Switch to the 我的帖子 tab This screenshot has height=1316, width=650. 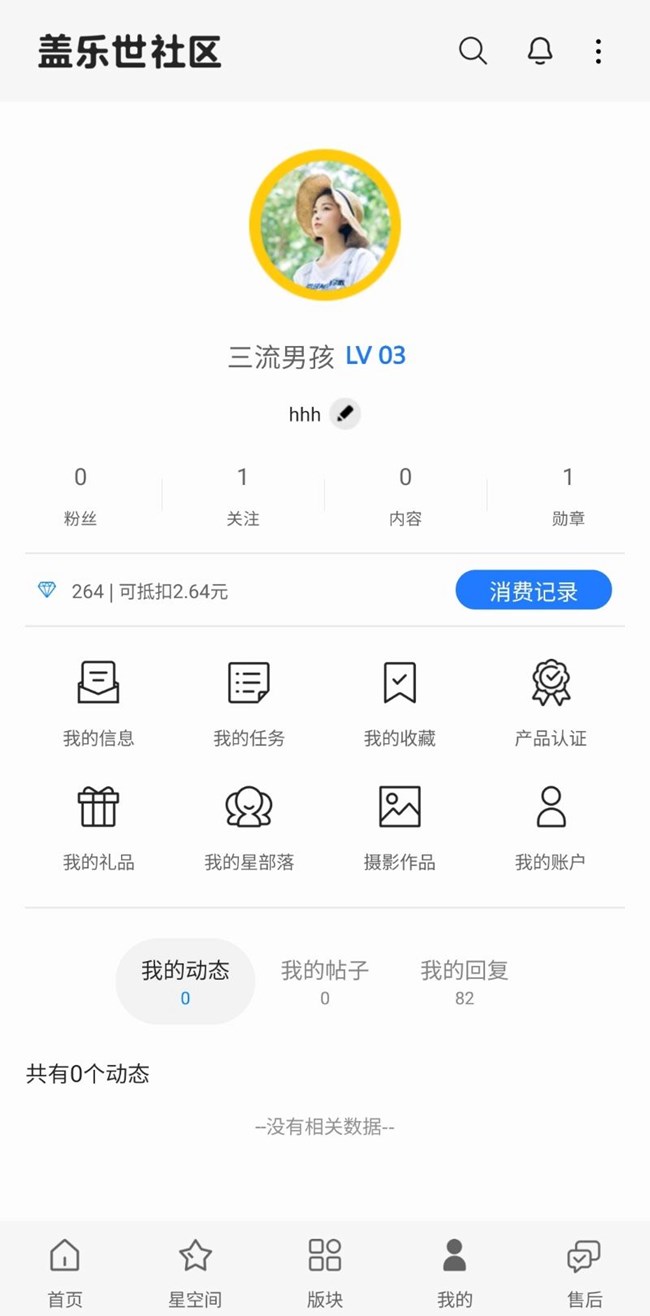[x=325, y=981]
